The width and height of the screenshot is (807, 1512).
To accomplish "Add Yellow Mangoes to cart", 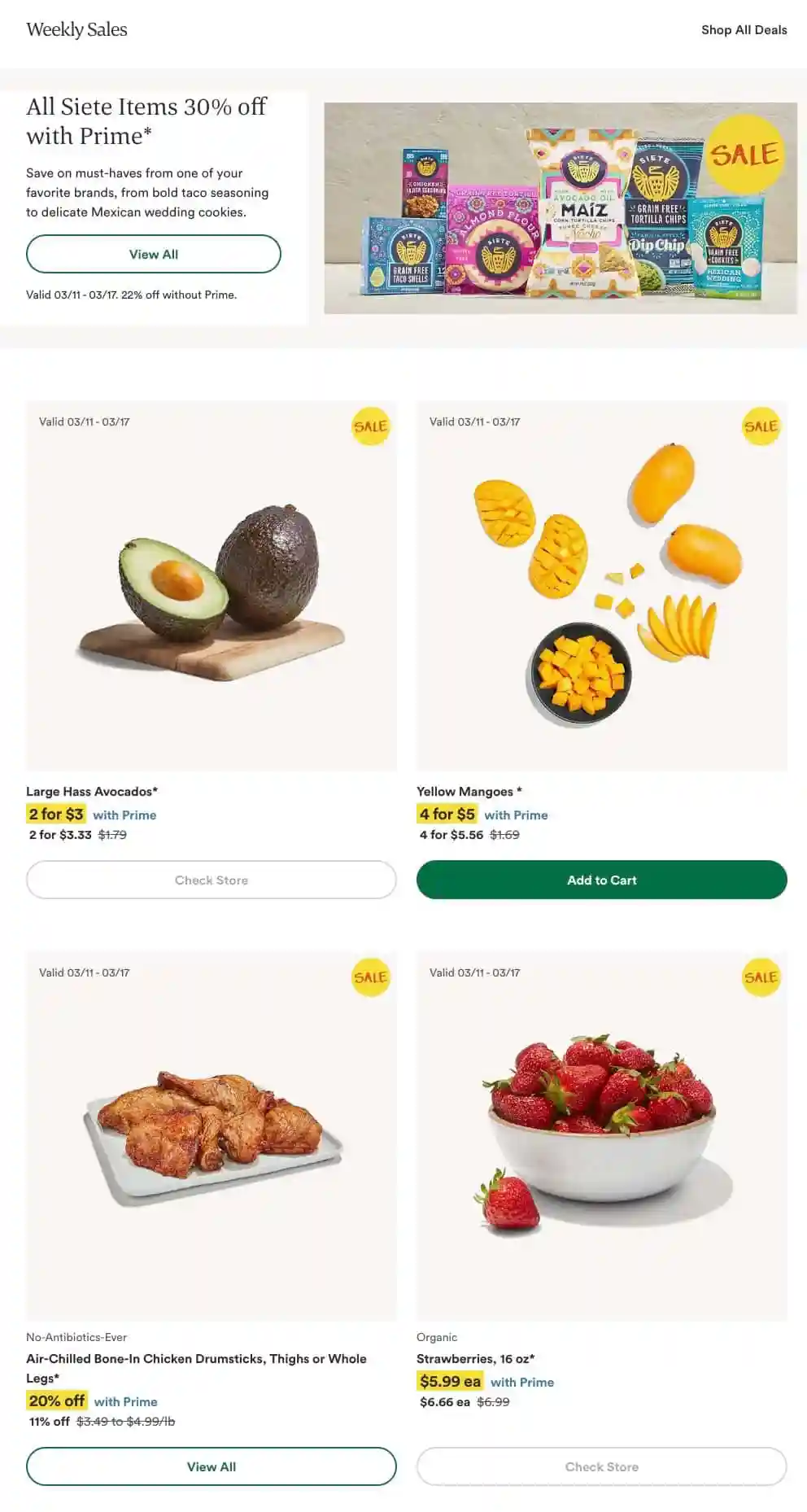I will [601, 880].
